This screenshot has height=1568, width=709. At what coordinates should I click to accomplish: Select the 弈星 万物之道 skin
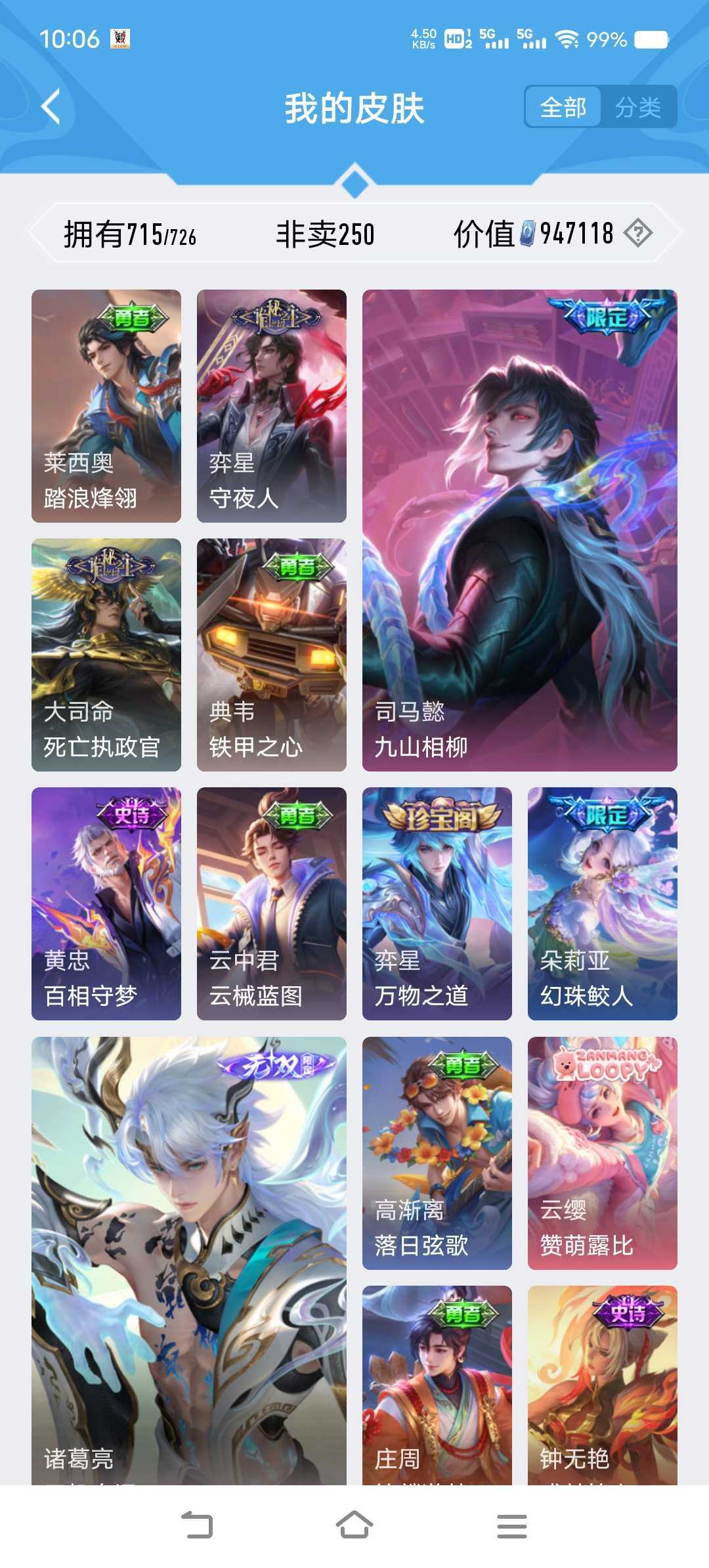tap(437, 904)
